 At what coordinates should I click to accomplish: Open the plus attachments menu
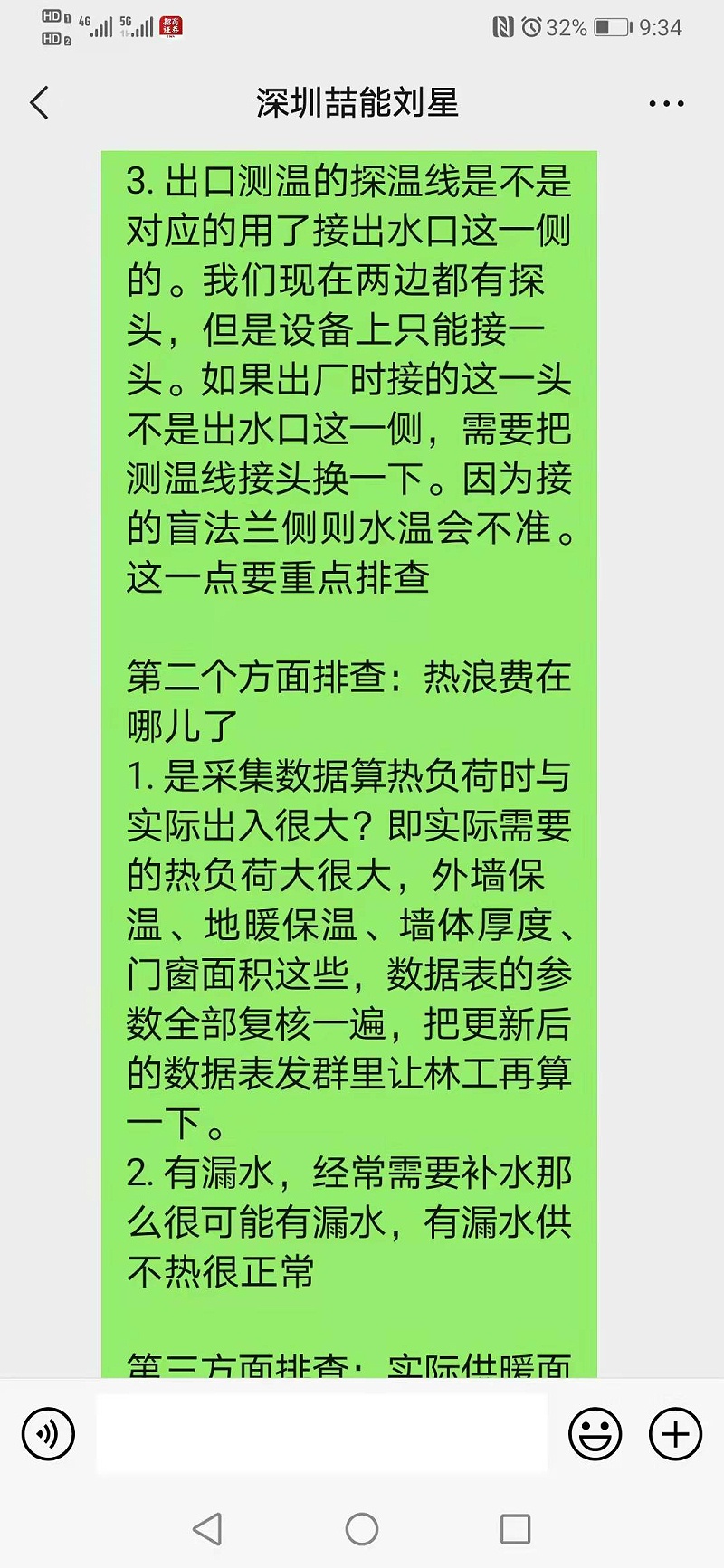point(675,1433)
